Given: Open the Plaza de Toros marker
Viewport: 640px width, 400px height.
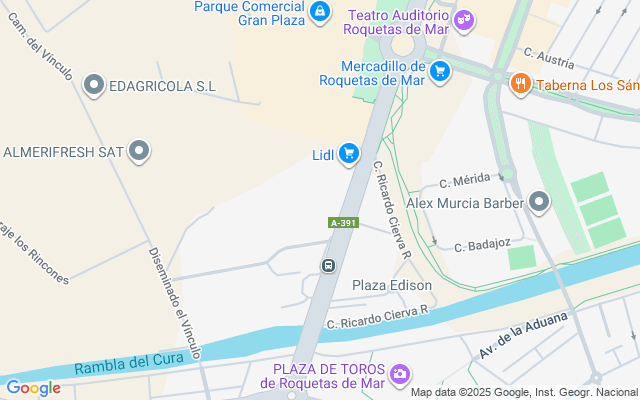Looking at the screenshot, I should pos(399,373).
